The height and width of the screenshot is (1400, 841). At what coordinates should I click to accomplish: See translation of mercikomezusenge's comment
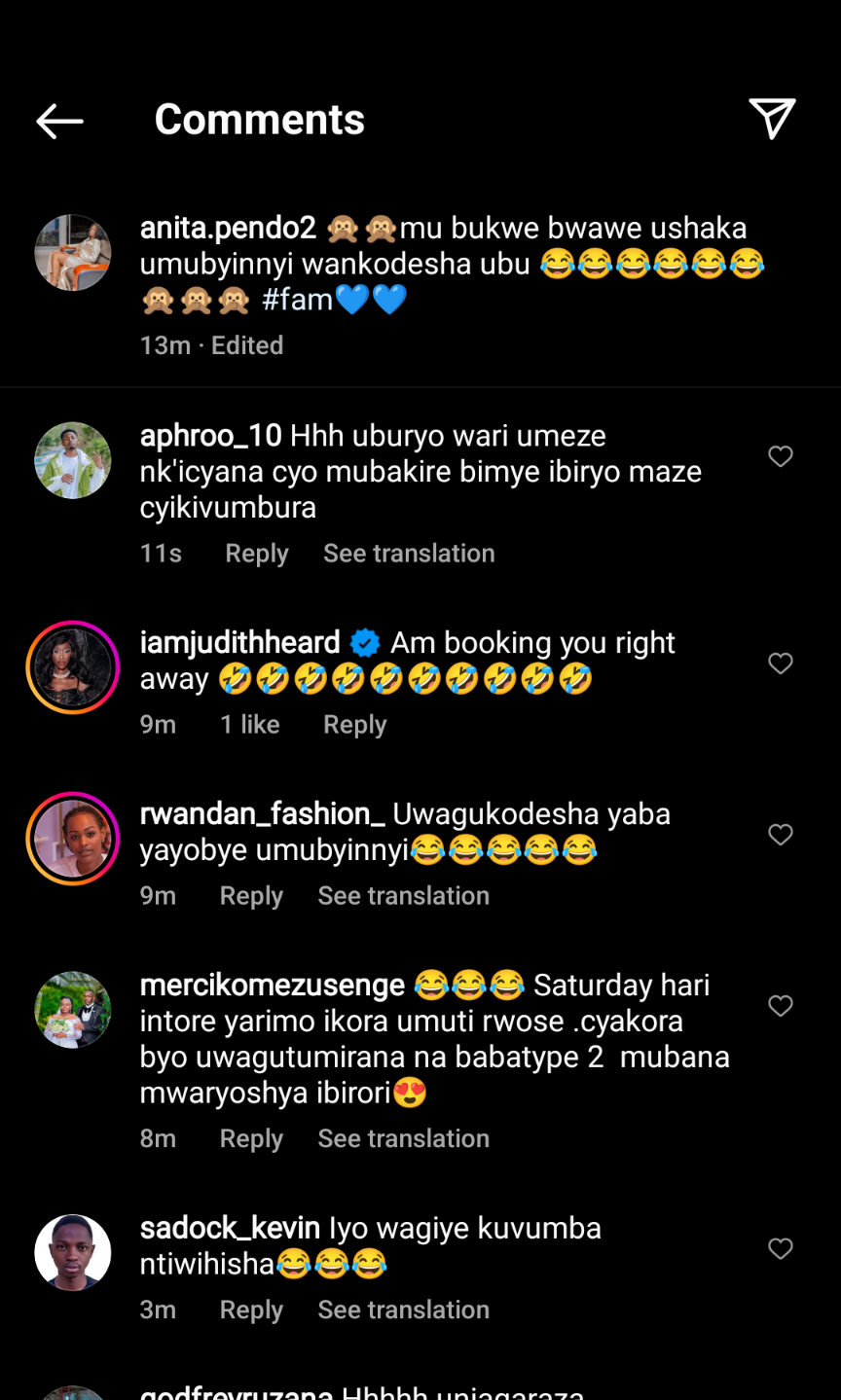click(403, 1139)
